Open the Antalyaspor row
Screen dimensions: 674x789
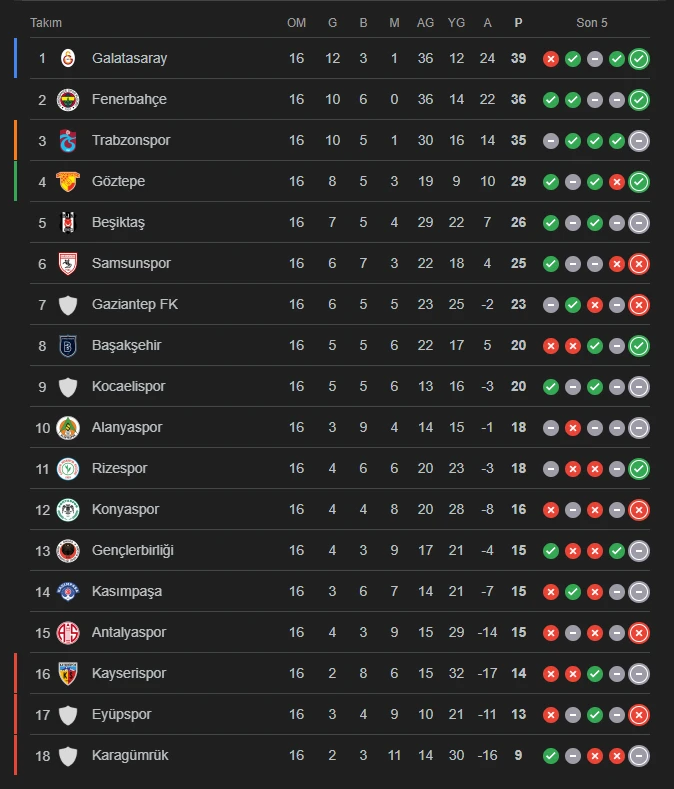pos(129,632)
